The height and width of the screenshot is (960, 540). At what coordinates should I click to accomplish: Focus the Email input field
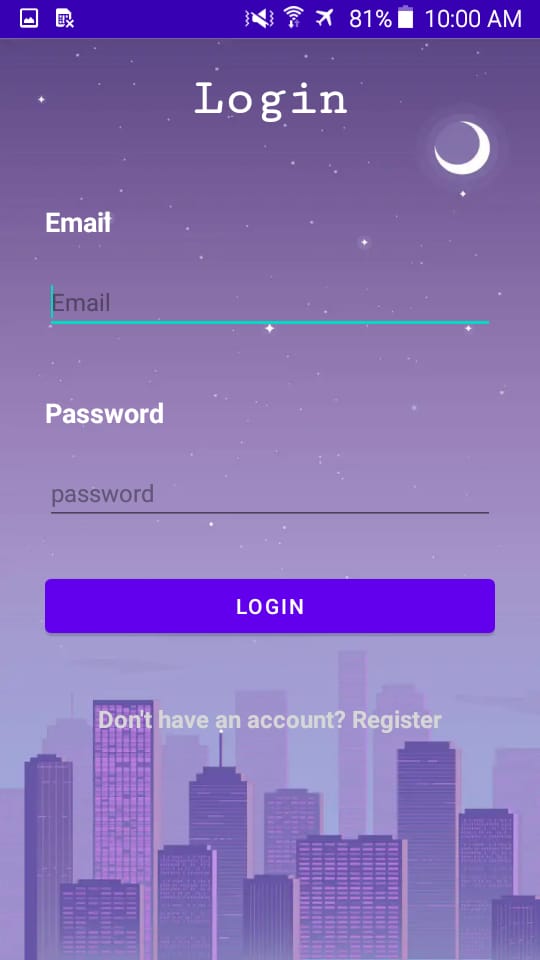269,303
